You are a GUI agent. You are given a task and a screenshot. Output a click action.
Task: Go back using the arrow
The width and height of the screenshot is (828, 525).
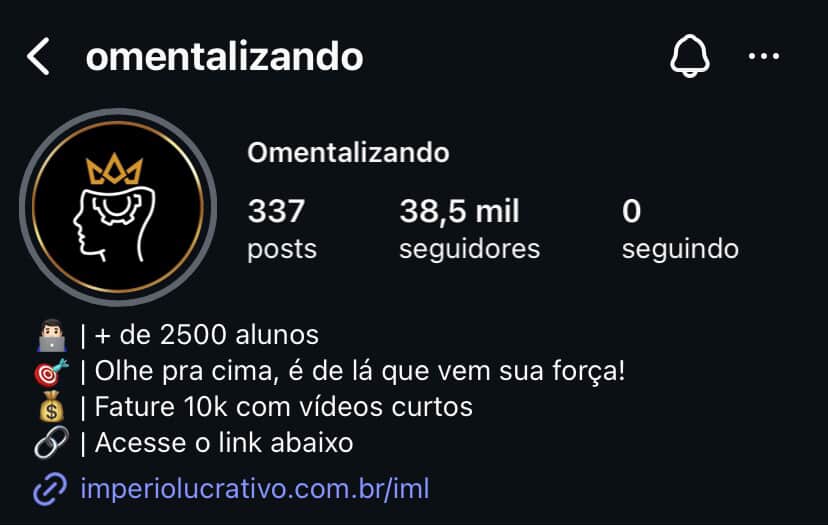(38, 57)
